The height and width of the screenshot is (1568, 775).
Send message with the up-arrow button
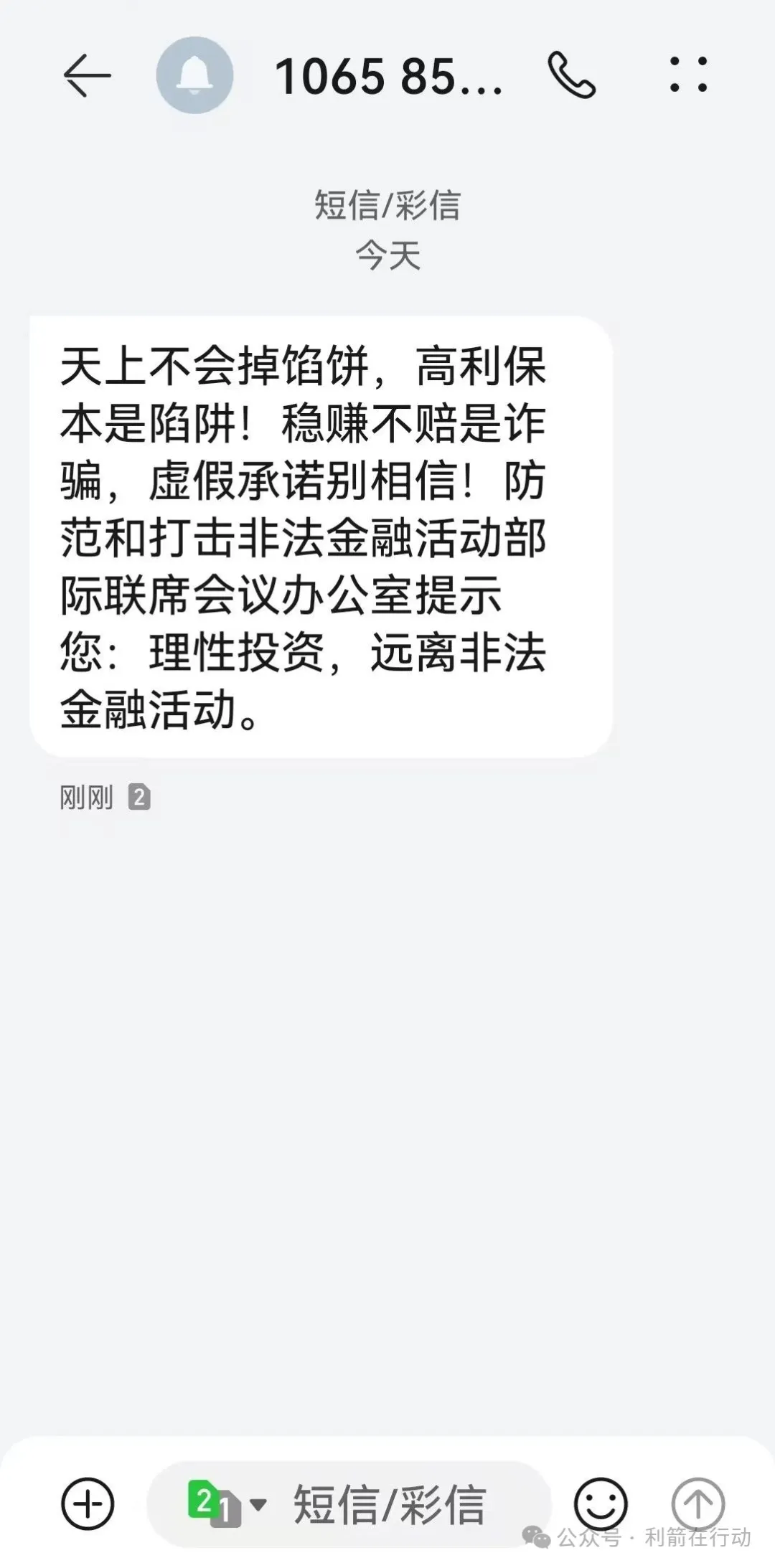(x=697, y=1503)
